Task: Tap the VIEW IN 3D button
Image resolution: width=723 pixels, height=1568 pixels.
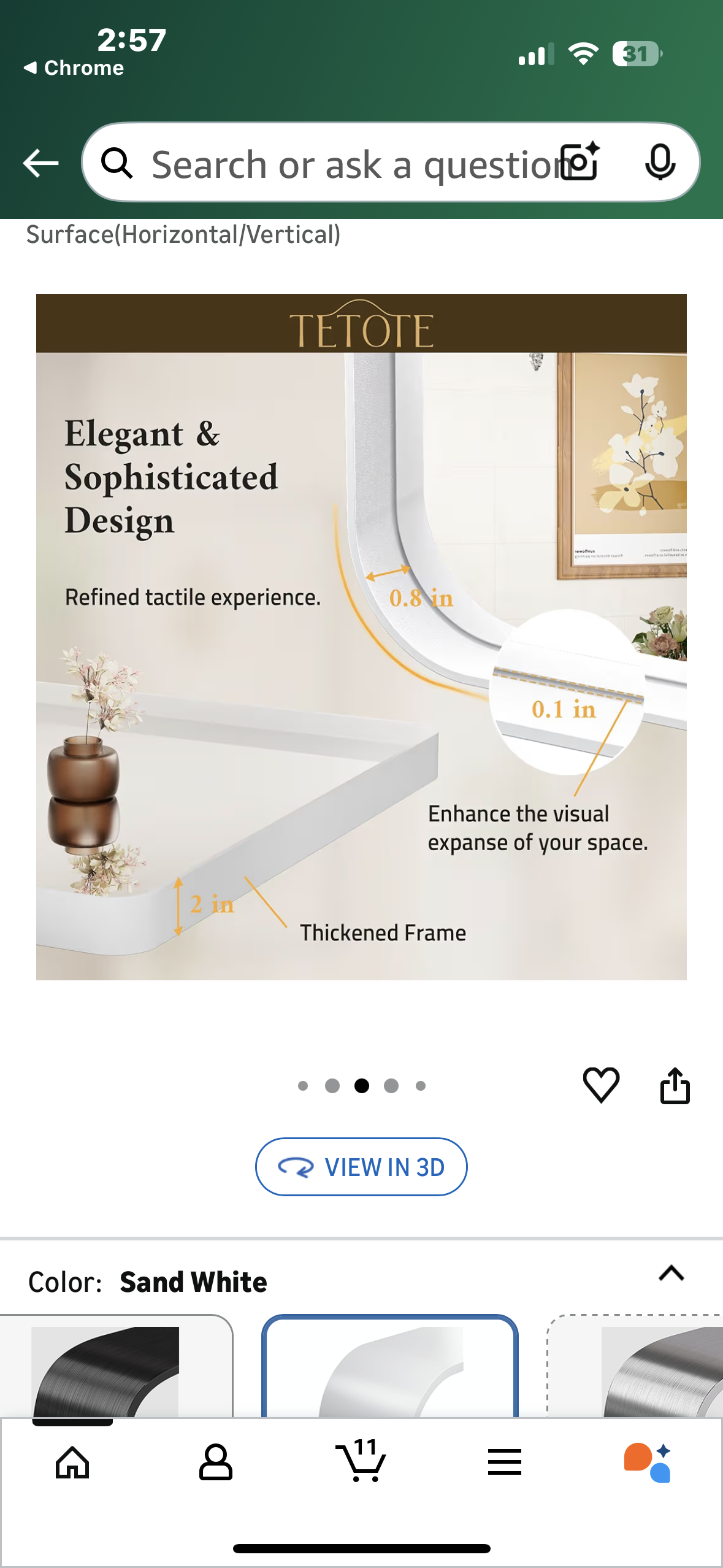Action: (361, 1166)
